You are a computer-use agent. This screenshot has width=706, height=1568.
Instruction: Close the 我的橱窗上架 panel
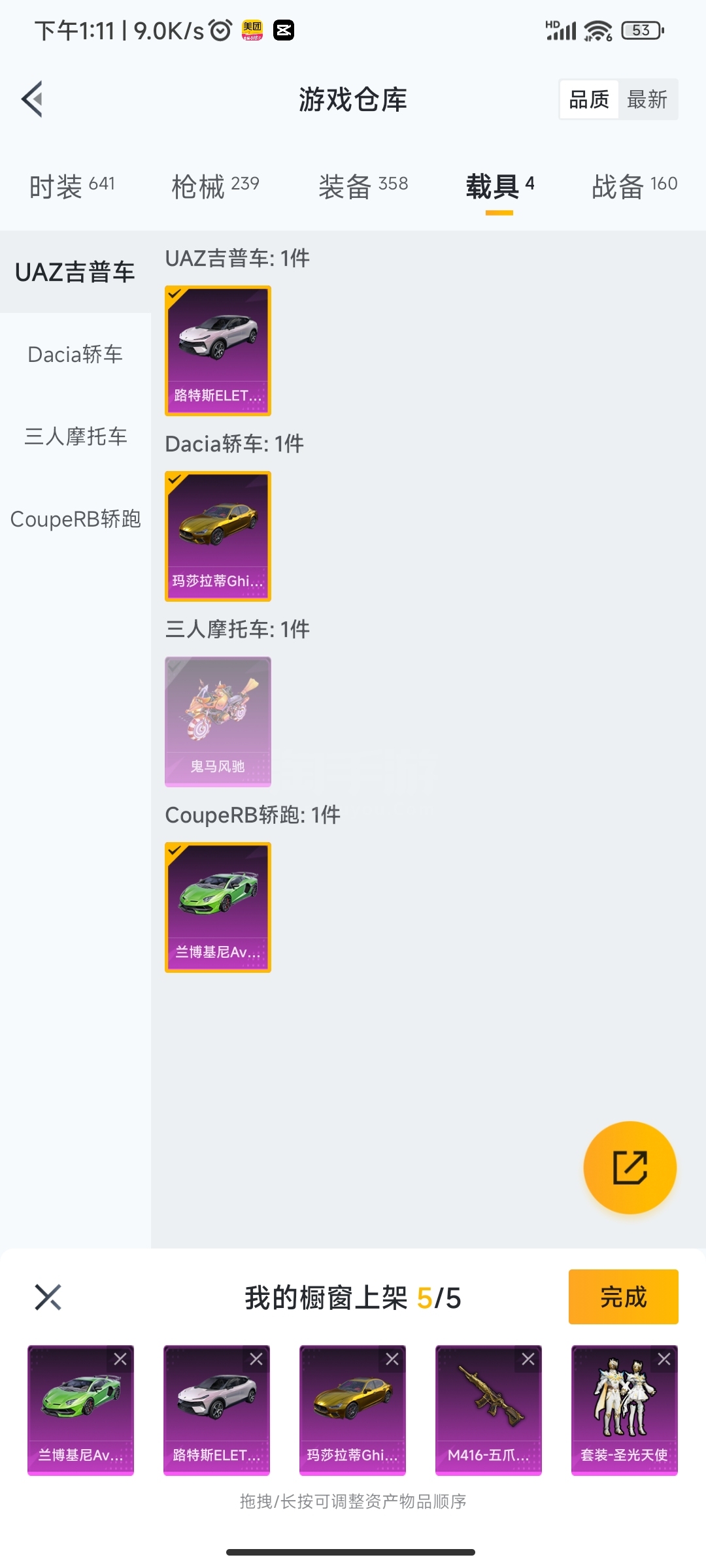[x=48, y=1298]
